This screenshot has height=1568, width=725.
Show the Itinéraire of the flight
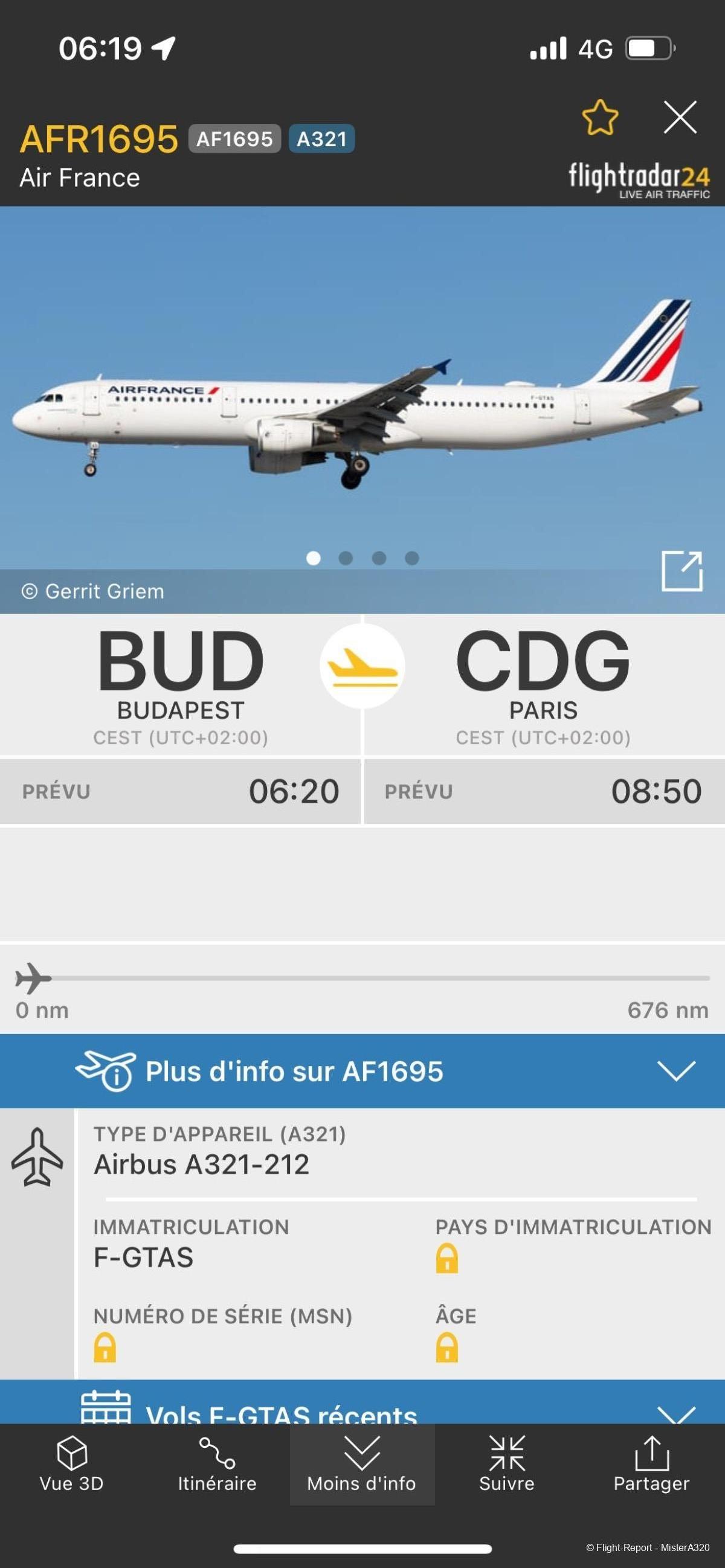click(x=217, y=1464)
